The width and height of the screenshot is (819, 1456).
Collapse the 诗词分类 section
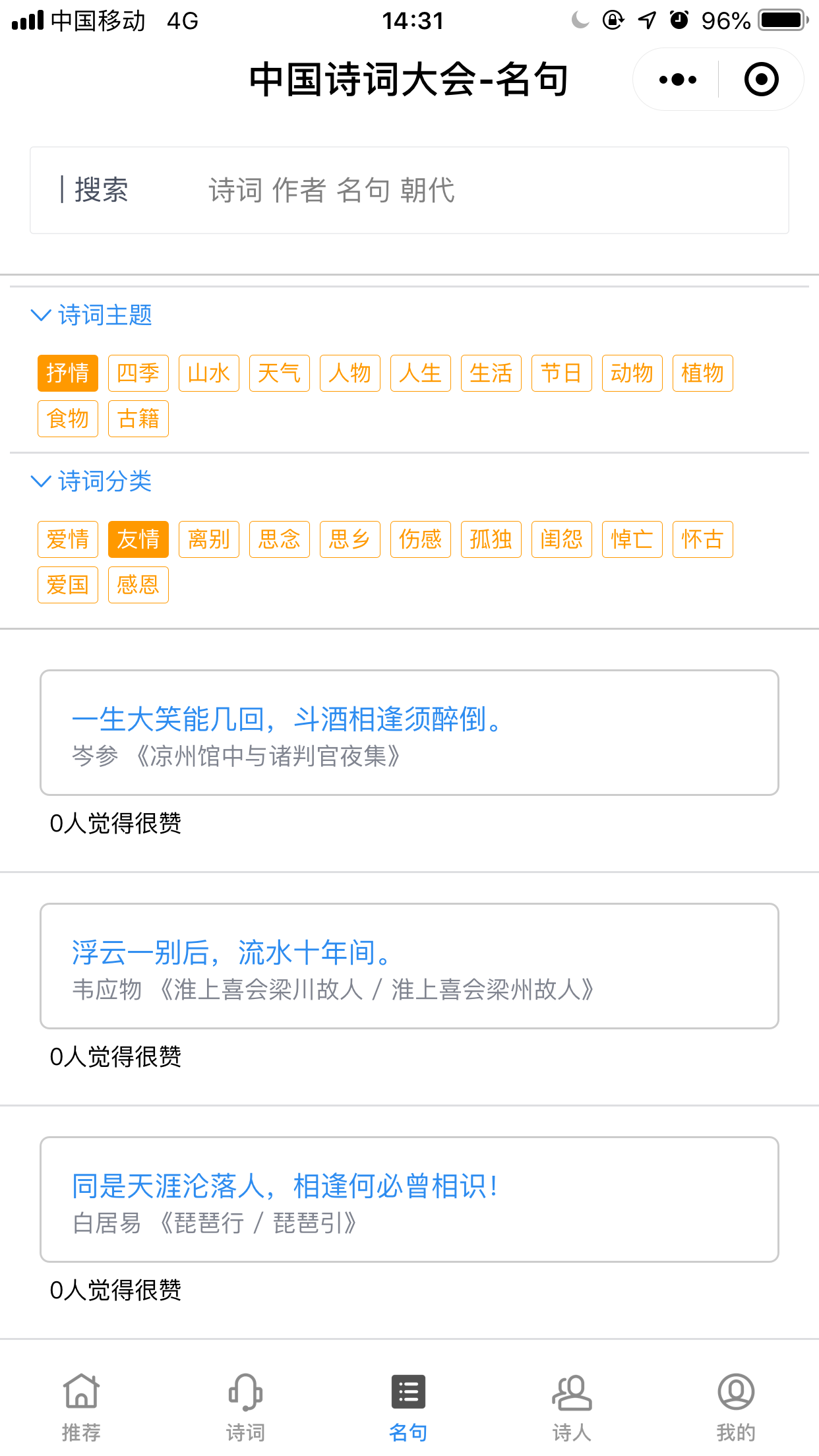coord(92,481)
